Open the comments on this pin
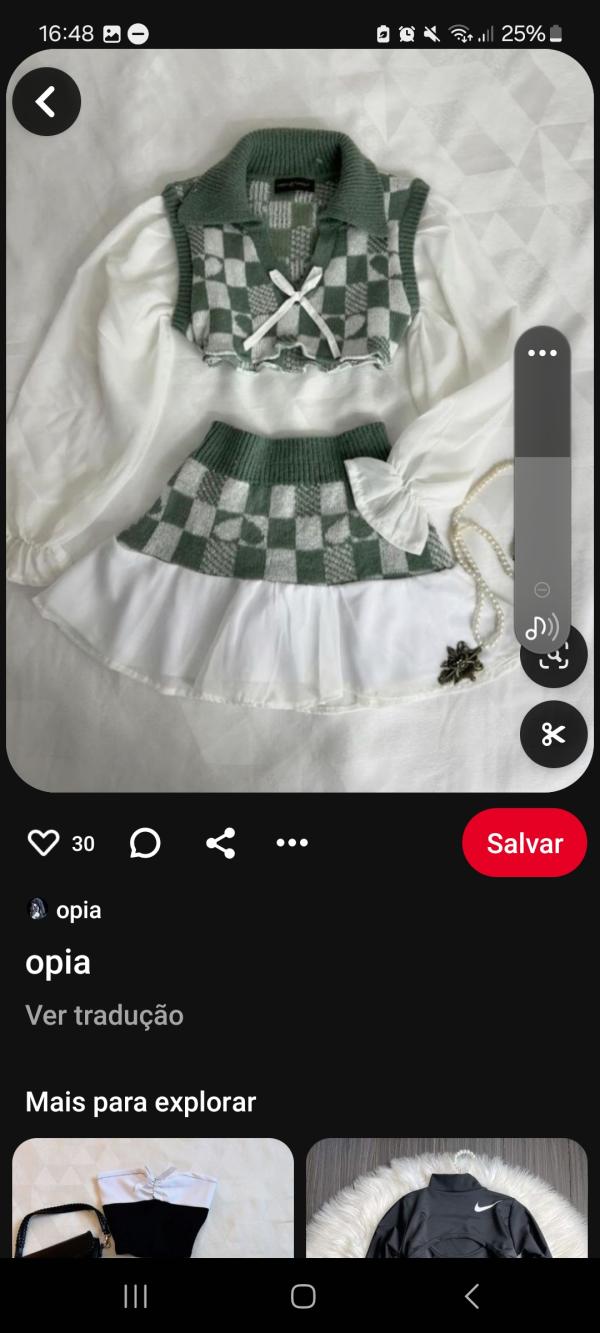 (145, 843)
